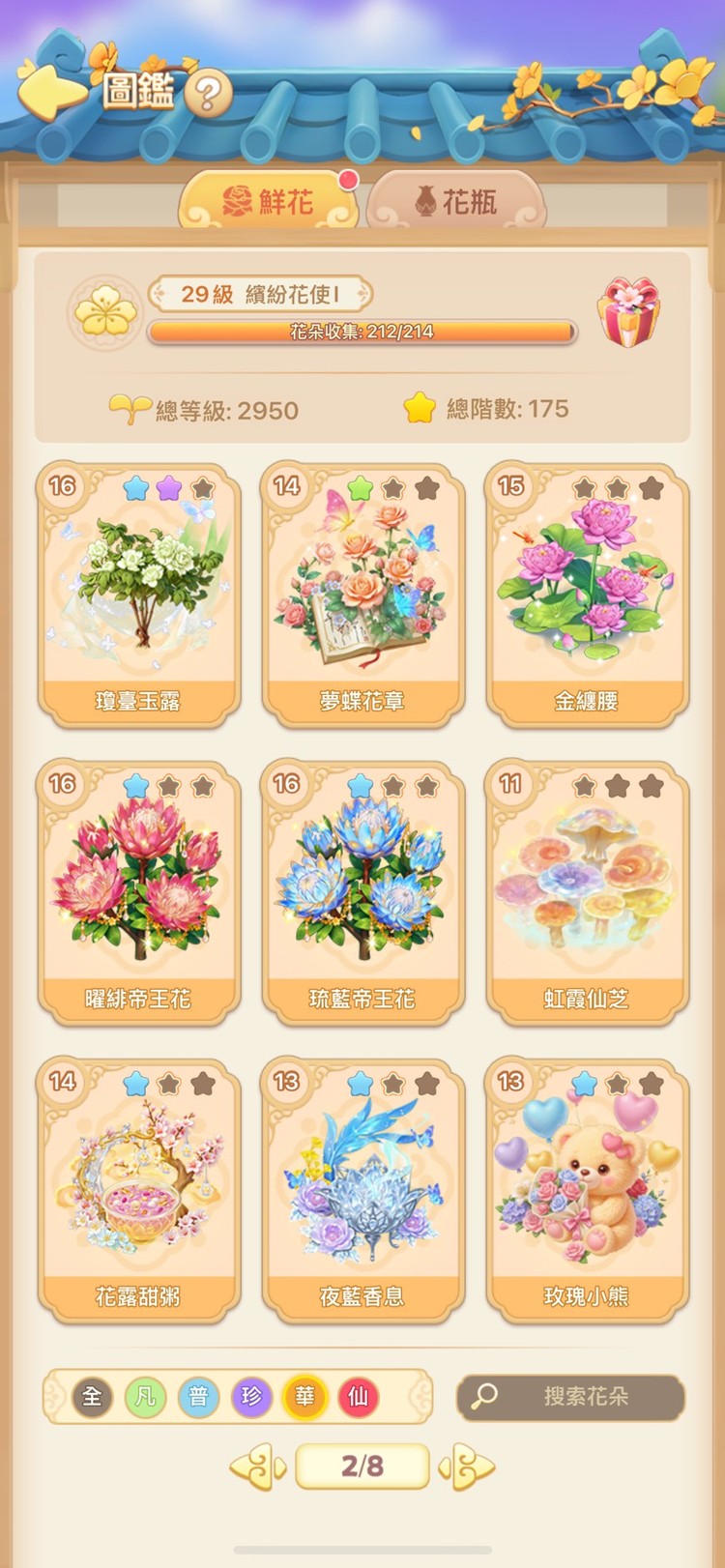Open the 花露甜粥 card

coord(138,1190)
